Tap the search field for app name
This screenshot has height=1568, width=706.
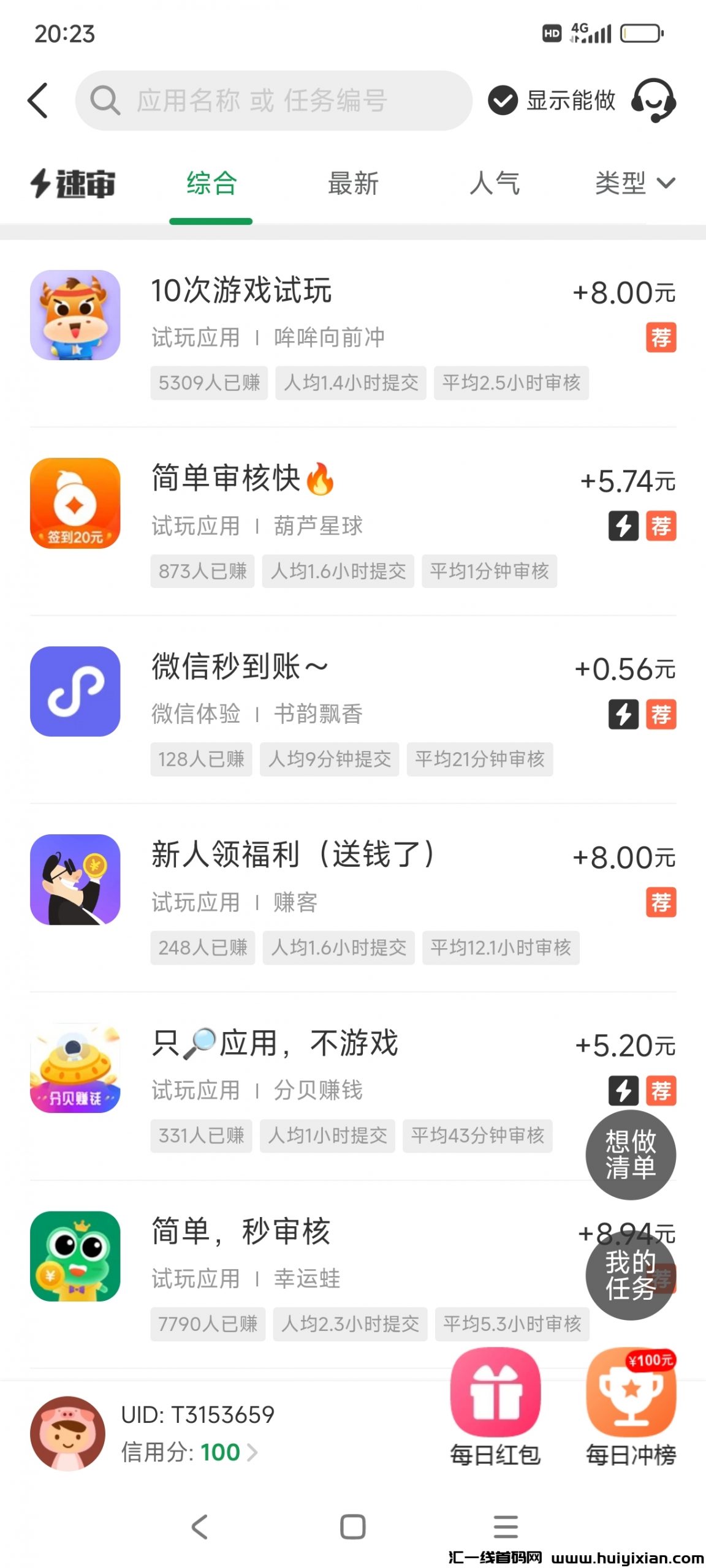point(273,100)
